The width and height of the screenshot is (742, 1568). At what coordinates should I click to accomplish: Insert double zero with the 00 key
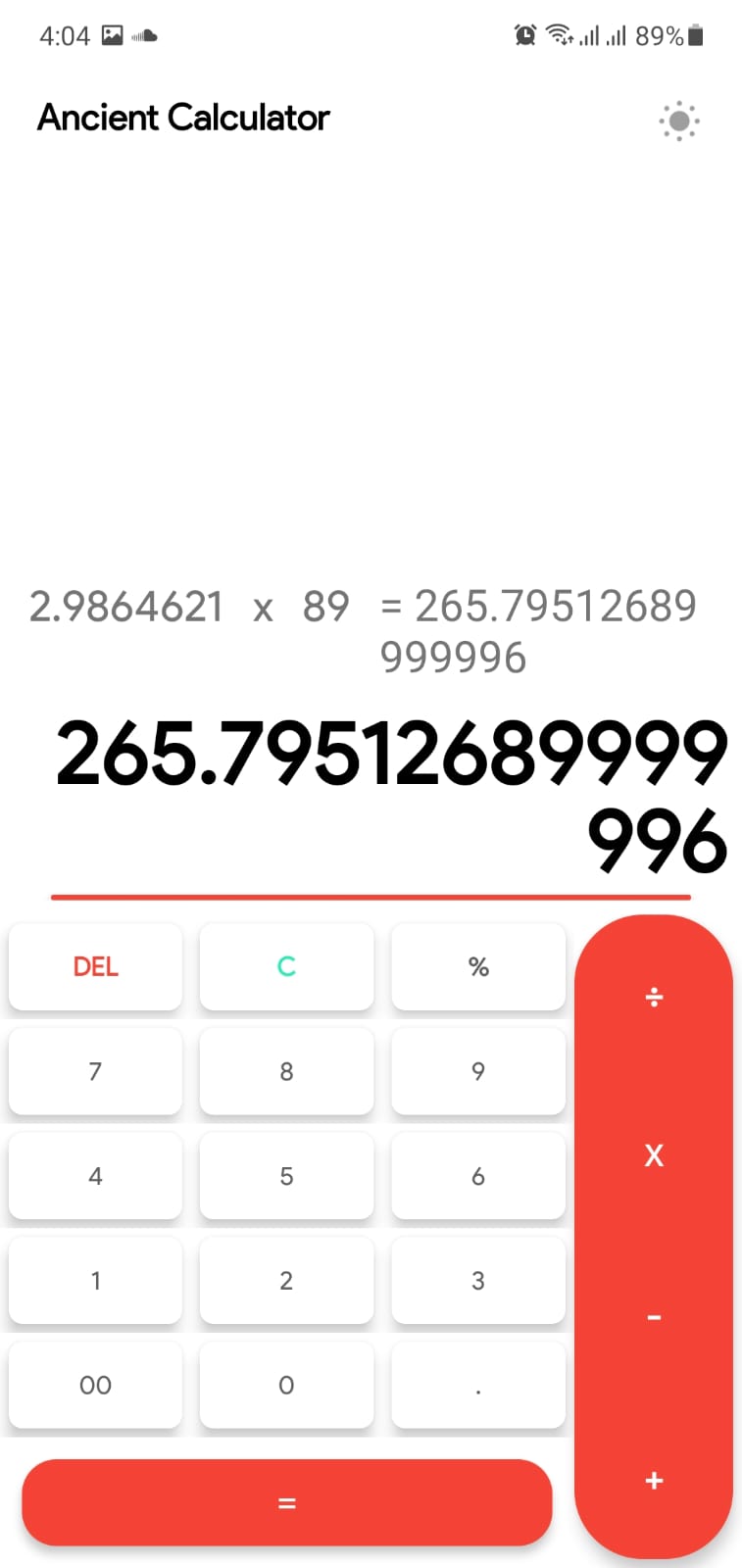pyautogui.click(x=95, y=1385)
